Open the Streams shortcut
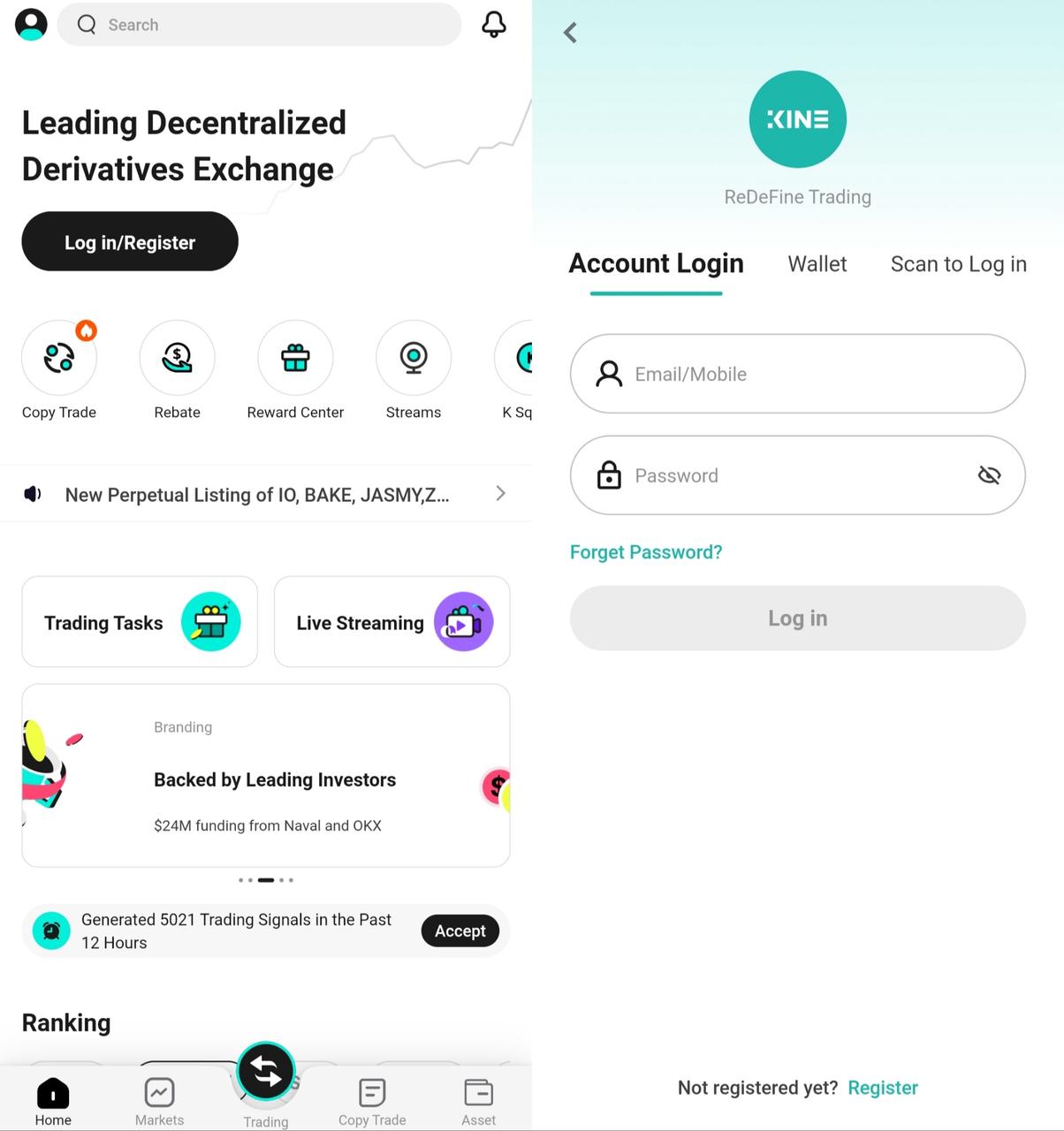This screenshot has height=1131, width=1064. pos(413,358)
